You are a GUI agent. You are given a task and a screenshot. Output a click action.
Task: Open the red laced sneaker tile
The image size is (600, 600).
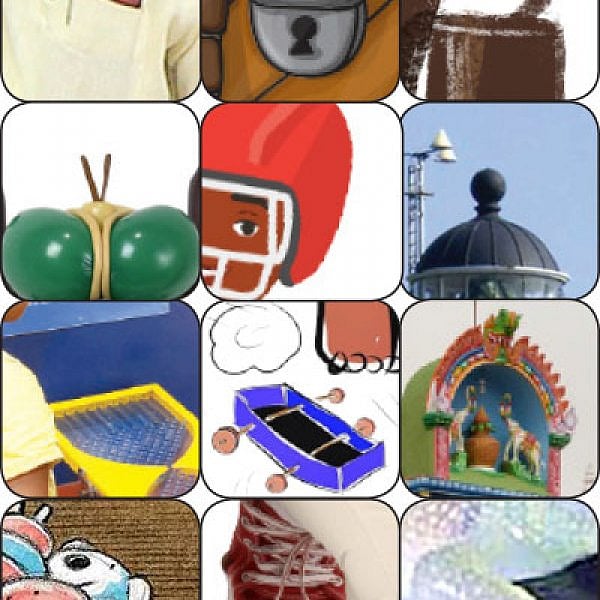pos(300,552)
